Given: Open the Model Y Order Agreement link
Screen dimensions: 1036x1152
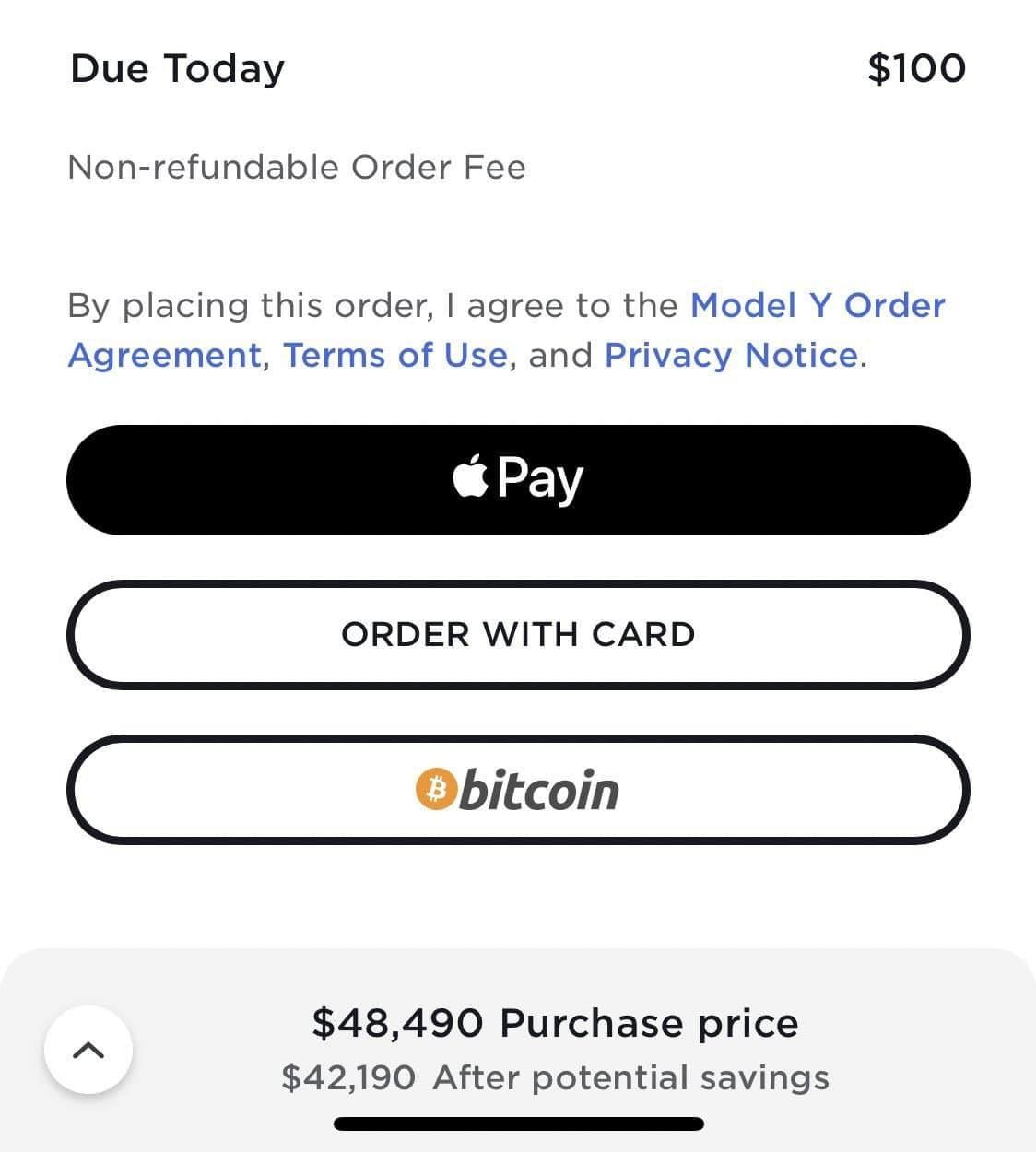Looking at the screenshot, I should pos(817,305).
